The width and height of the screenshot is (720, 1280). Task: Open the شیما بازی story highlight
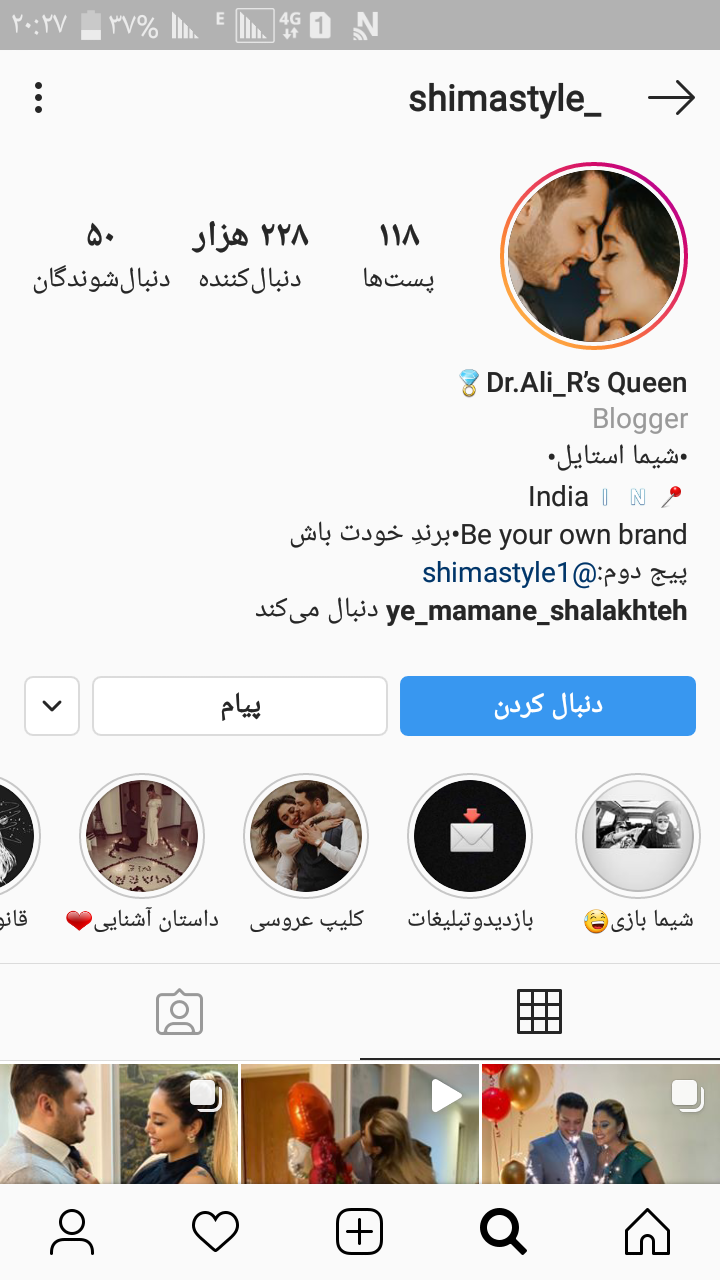pyautogui.click(x=638, y=836)
